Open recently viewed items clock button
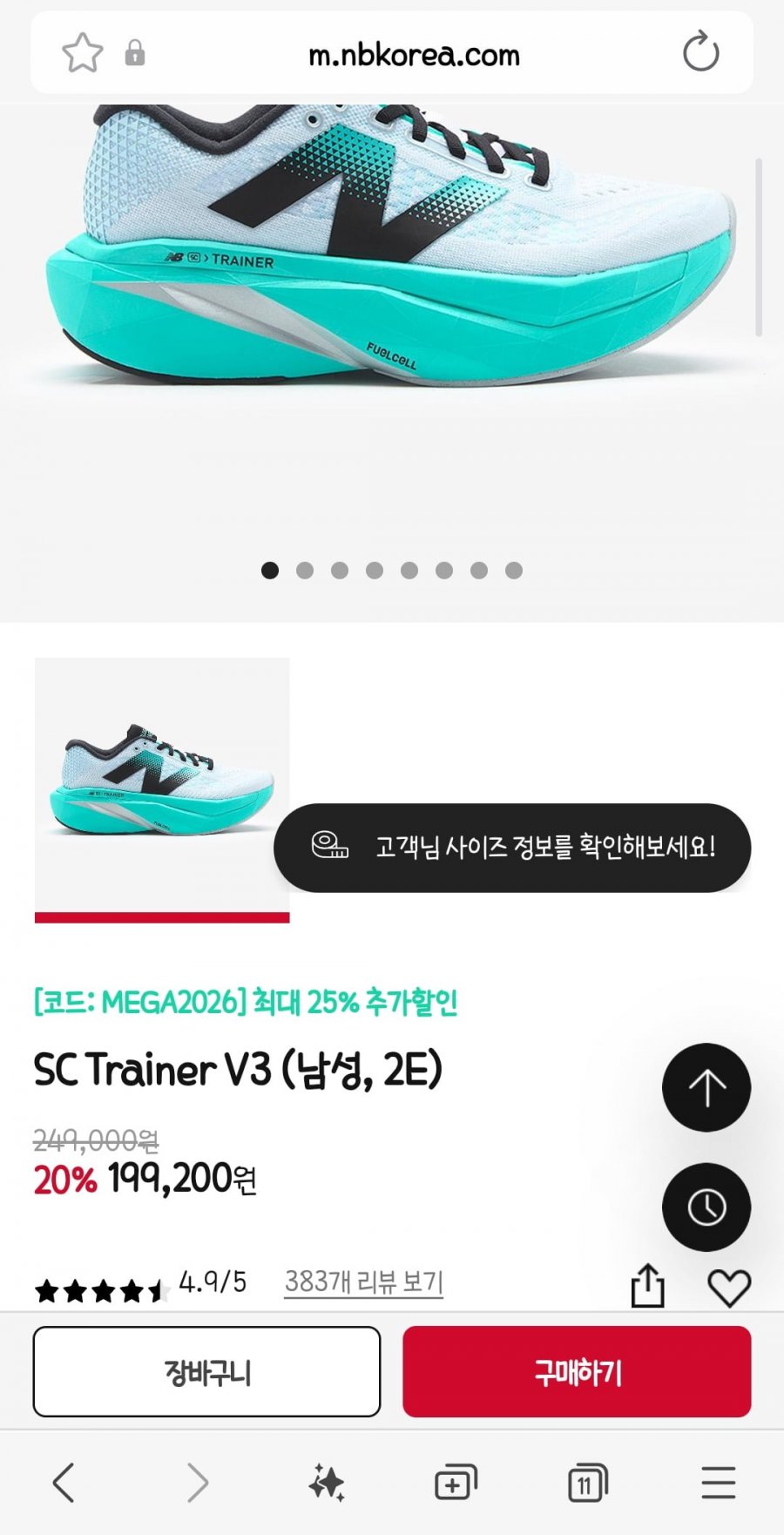The width and height of the screenshot is (784, 1535). (706, 1207)
